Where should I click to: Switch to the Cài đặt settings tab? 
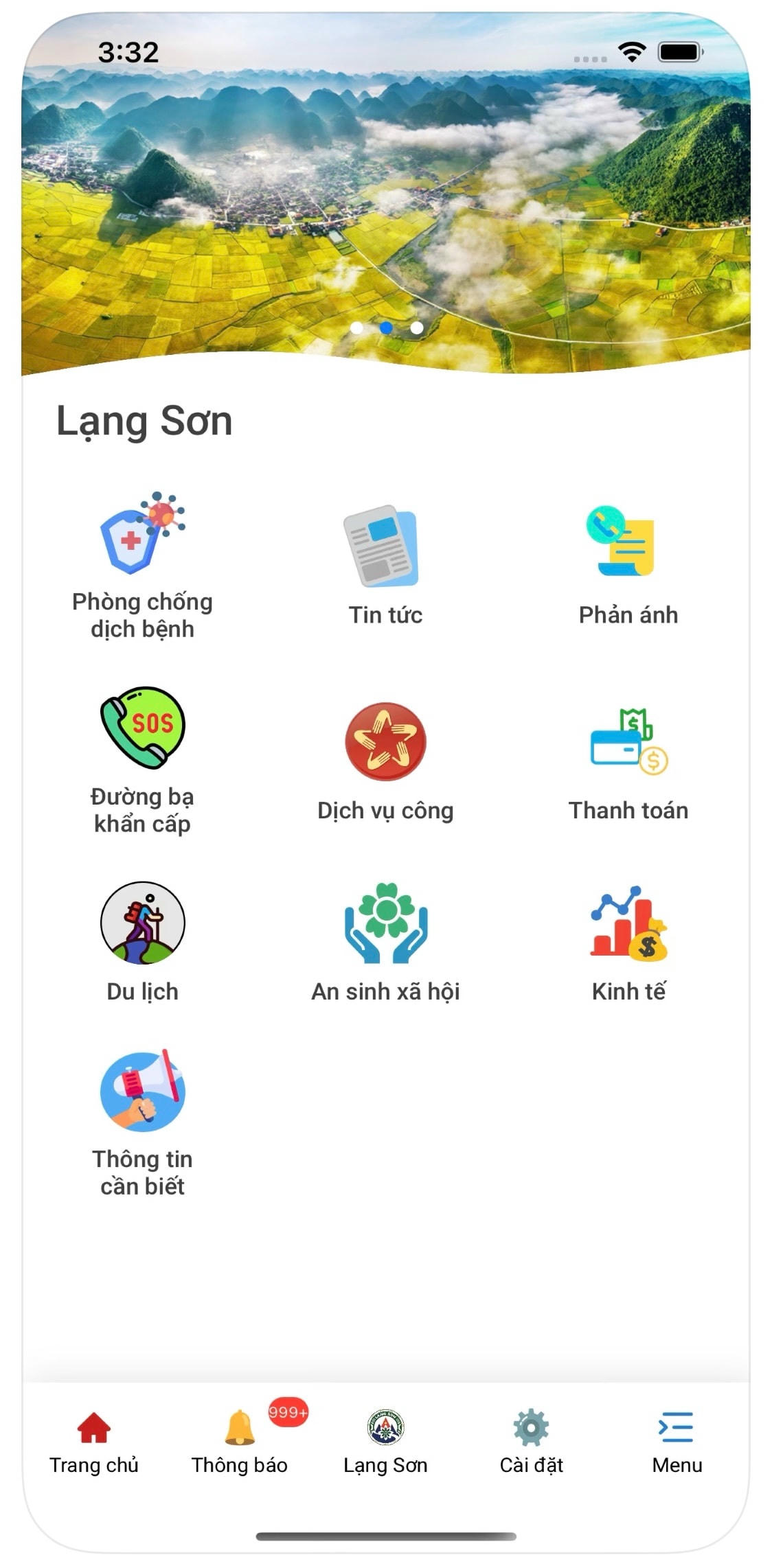531,1440
